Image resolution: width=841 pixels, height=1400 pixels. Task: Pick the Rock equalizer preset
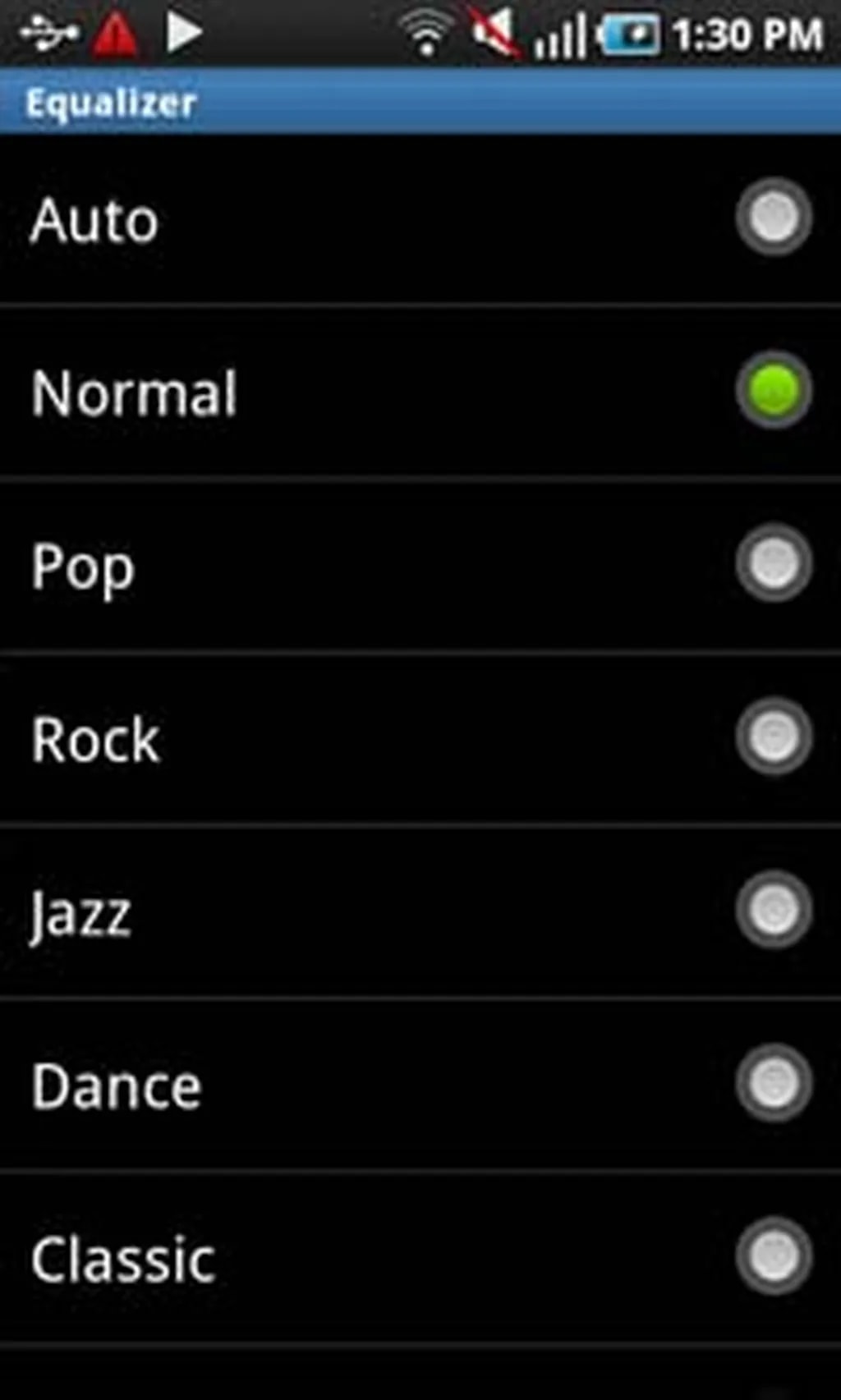click(x=773, y=737)
